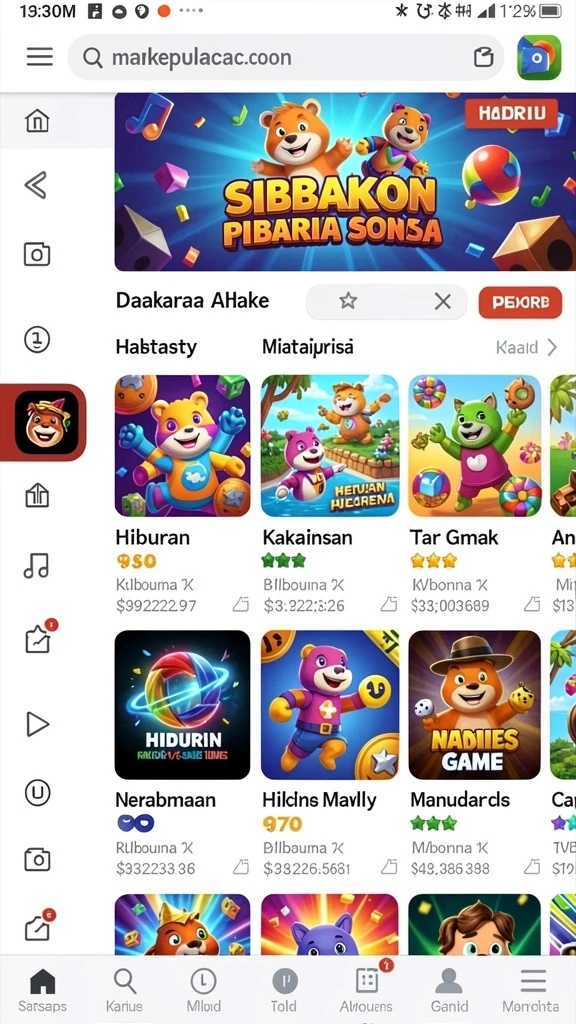Go to the Ganid profile tab

click(x=449, y=989)
